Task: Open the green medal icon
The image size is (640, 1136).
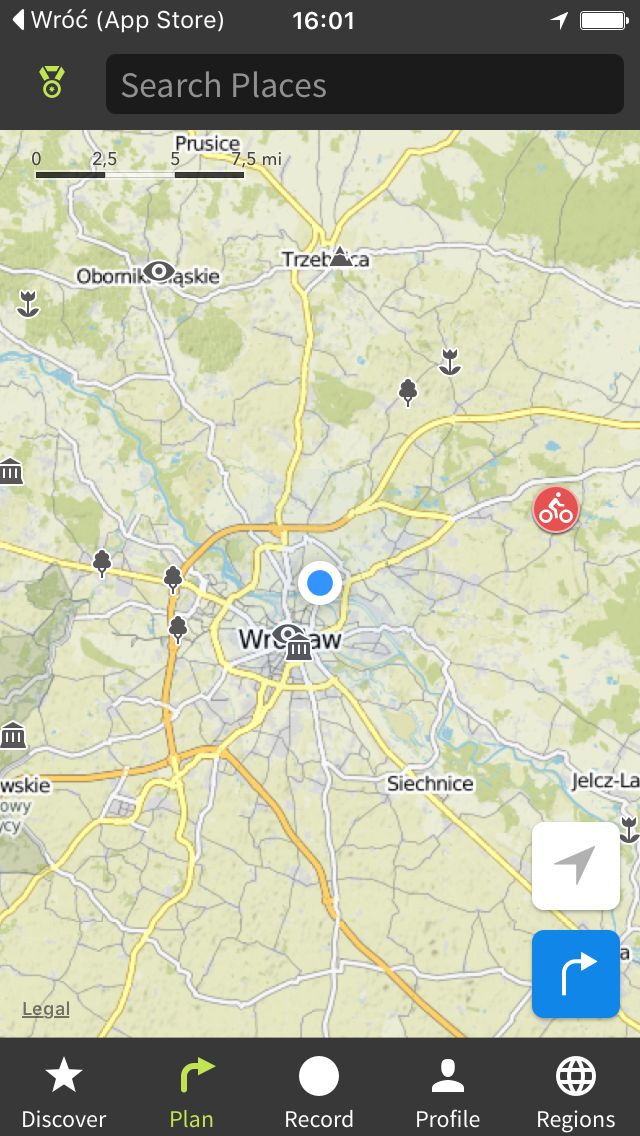Action: (52, 83)
